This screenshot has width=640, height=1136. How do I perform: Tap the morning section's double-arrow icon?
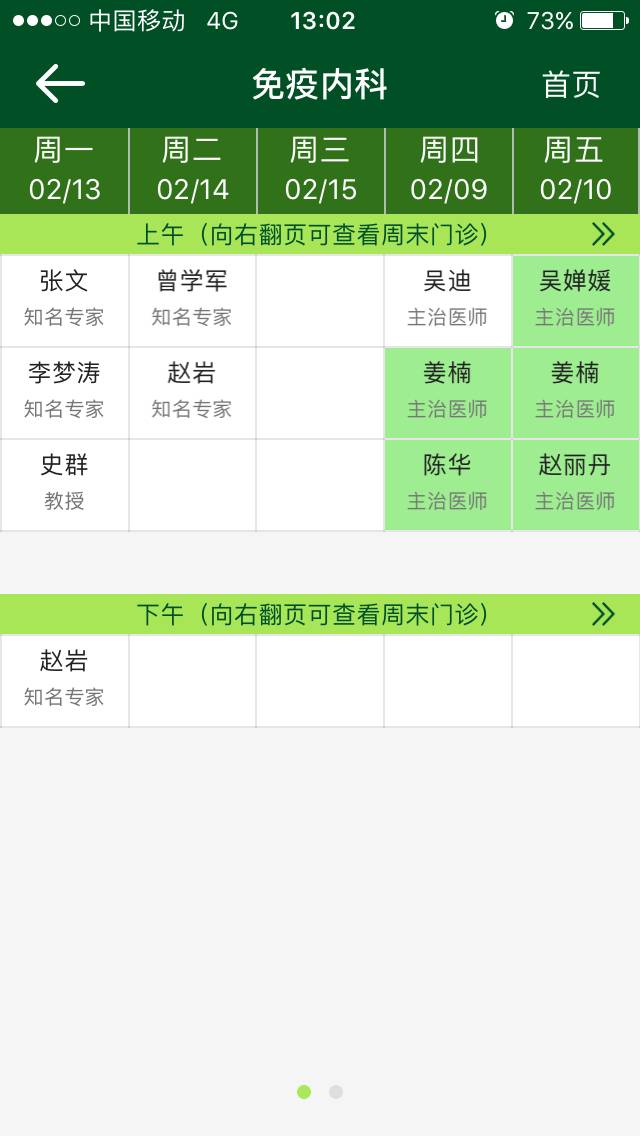[x=603, y=234]
